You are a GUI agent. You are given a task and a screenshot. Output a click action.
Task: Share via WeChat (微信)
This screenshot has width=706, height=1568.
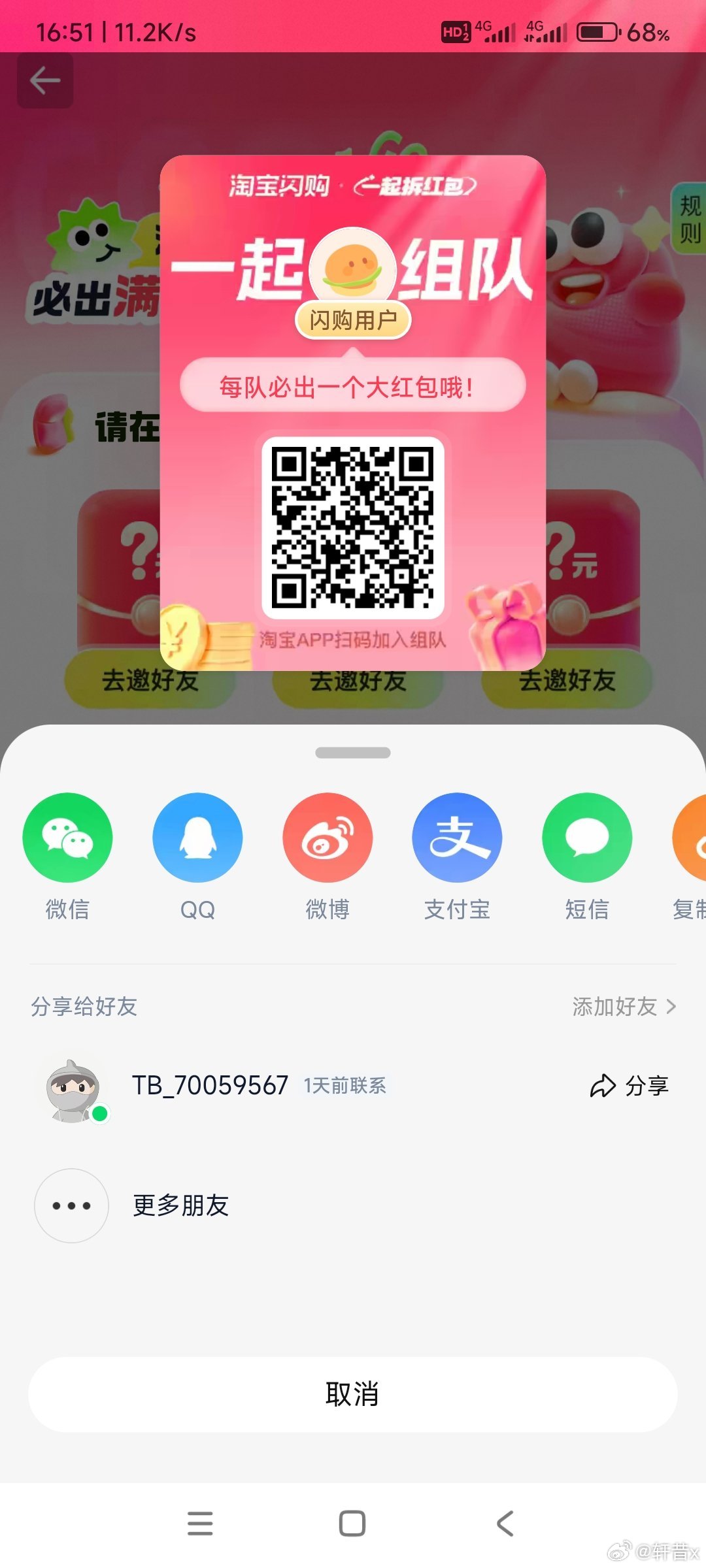pyautogui.click(x=67, y=838)
